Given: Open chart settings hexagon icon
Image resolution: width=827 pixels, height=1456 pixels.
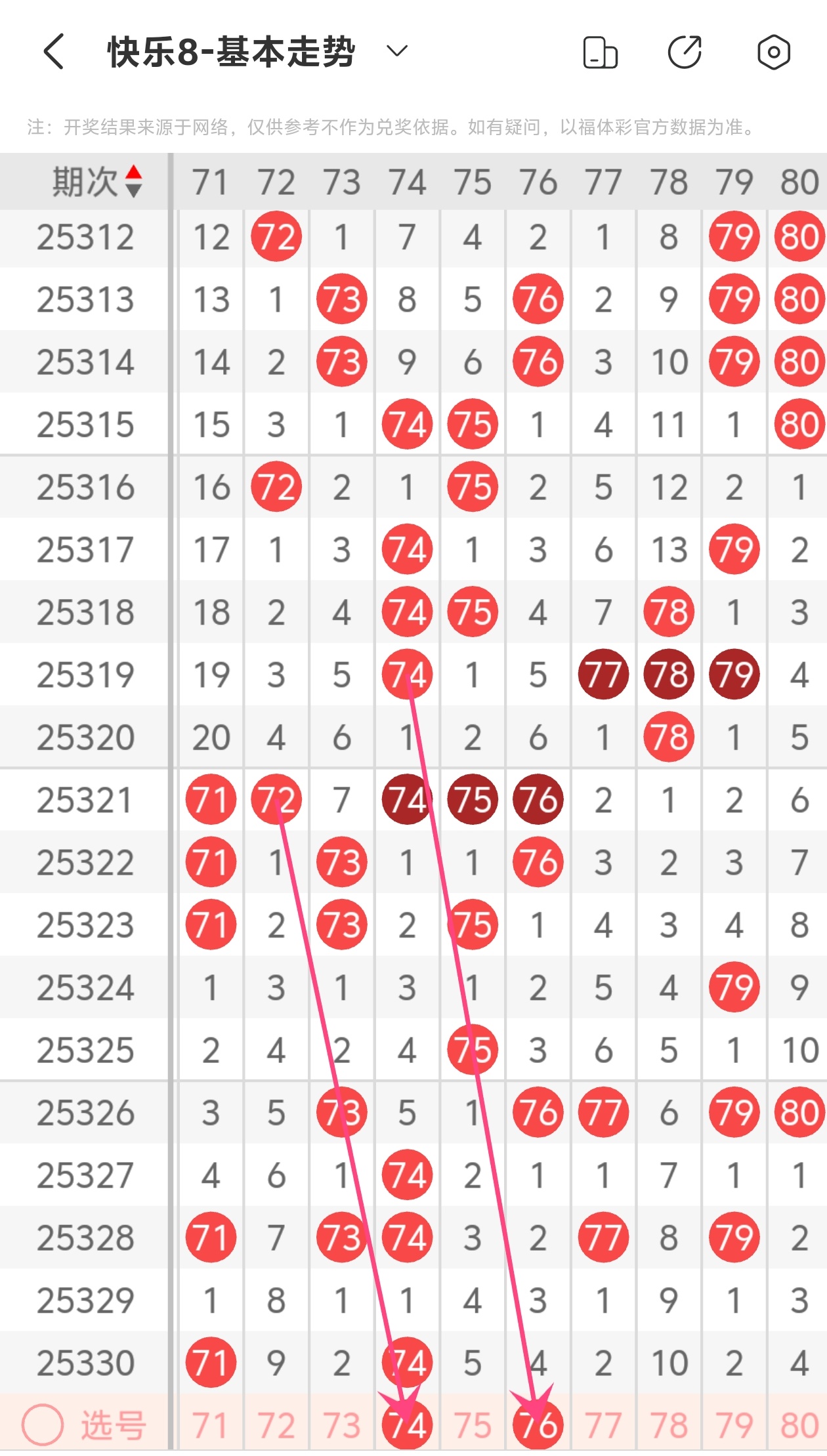Looking at the screenshot, I should [773, 52].
